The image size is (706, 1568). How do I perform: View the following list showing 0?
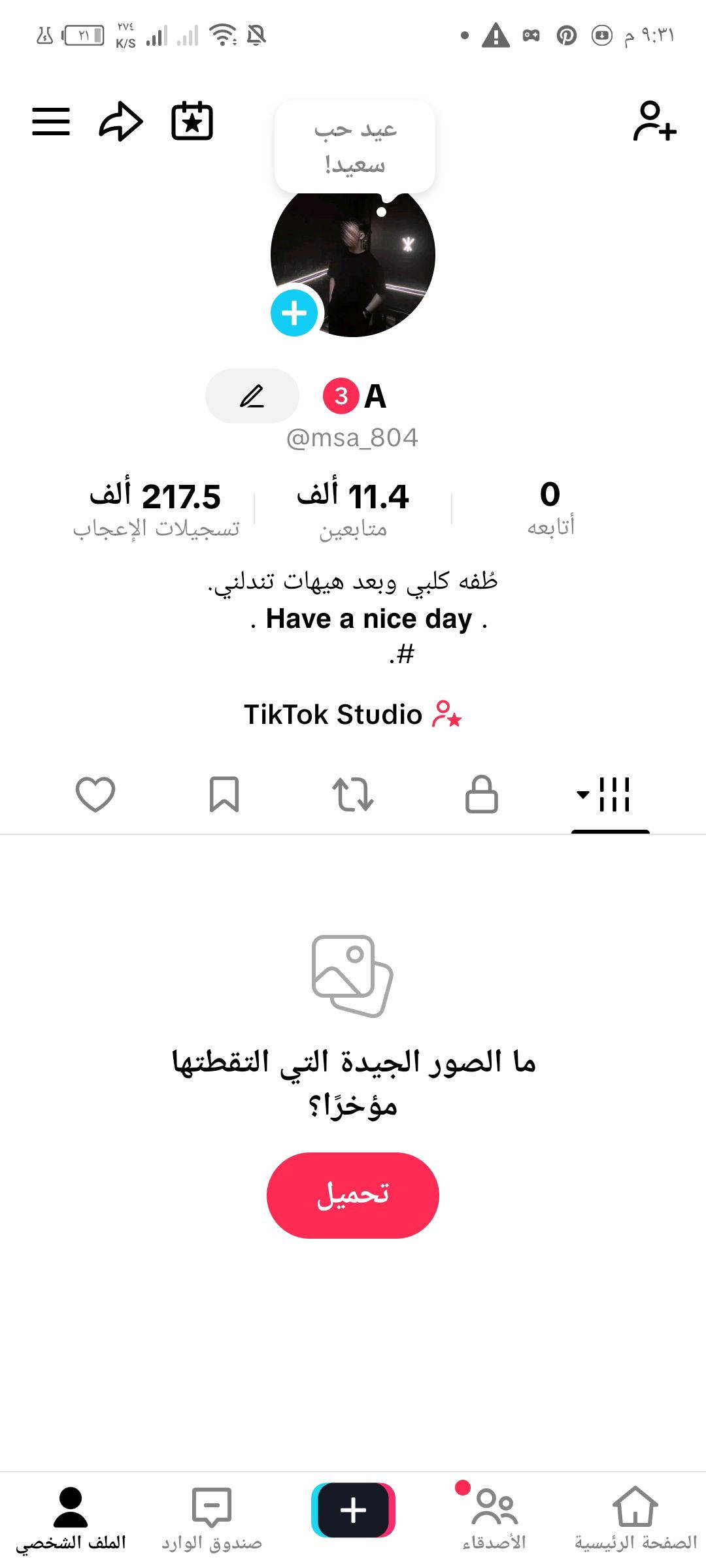point(550,510)
